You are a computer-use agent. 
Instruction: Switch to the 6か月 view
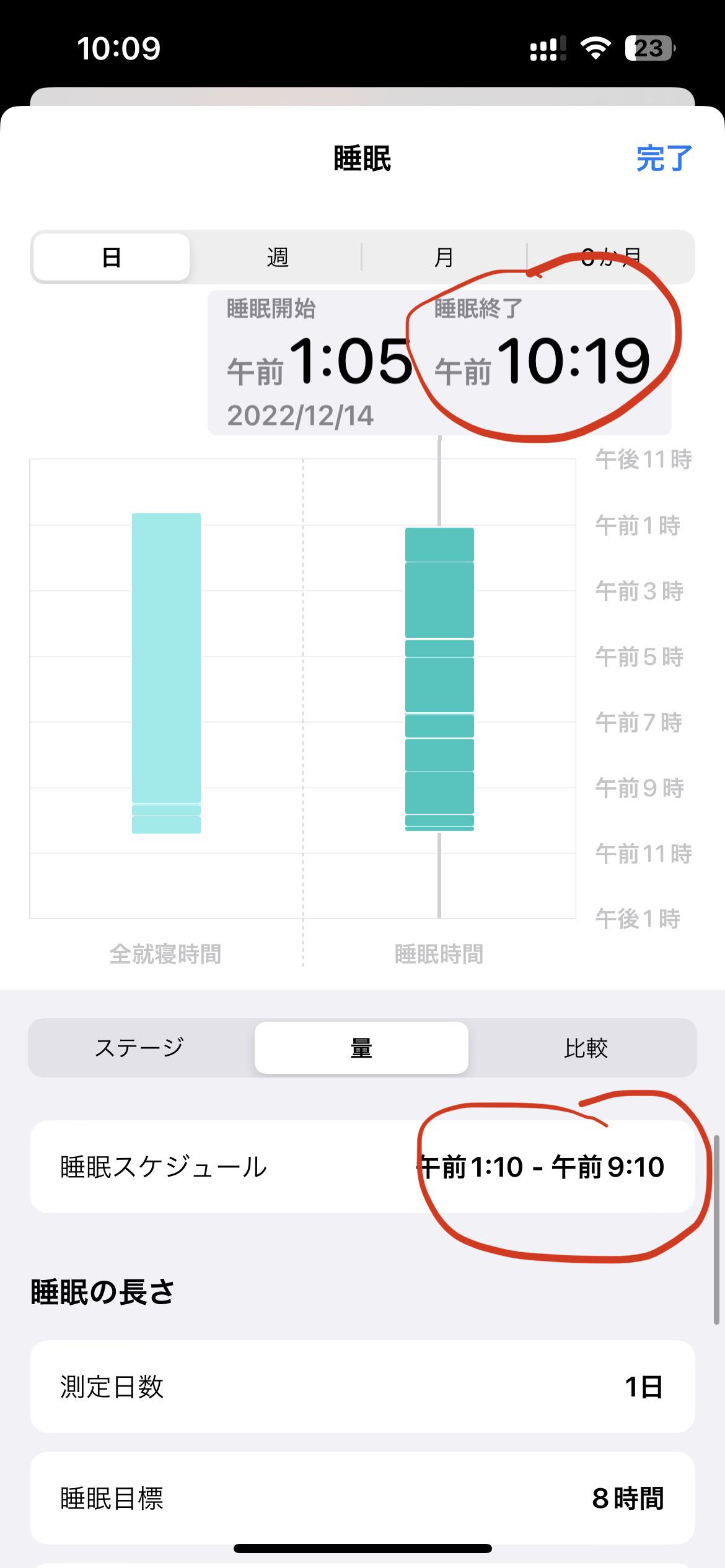[610, 257]
